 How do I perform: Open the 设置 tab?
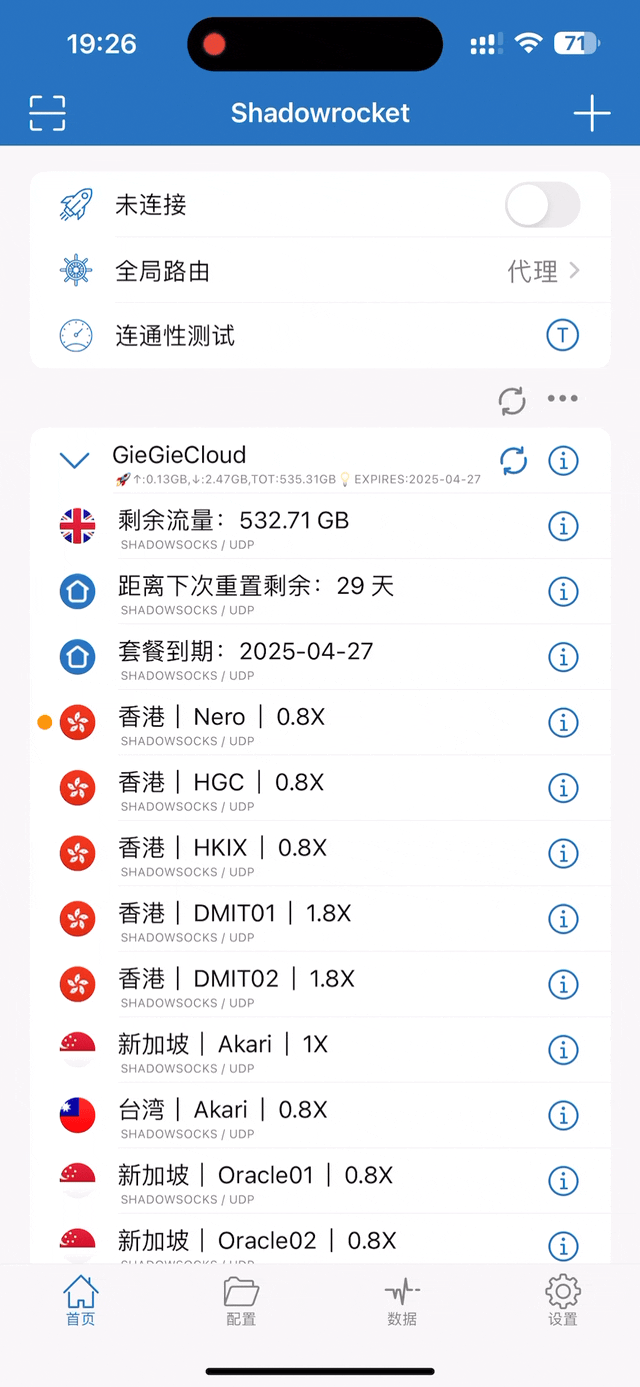click(563, 1301)
